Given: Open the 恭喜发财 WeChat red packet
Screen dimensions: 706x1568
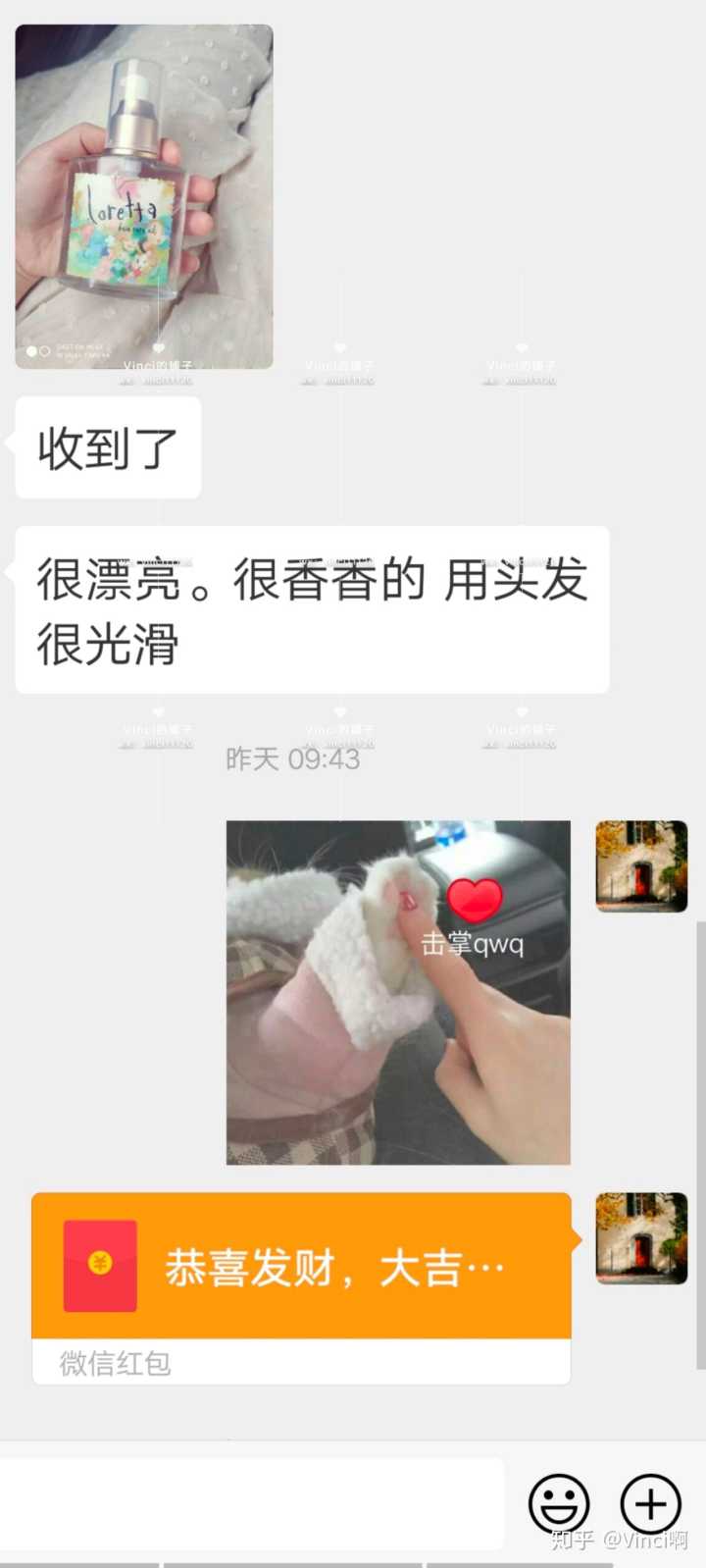Looking at the screenshot, I should (301, 1267).
